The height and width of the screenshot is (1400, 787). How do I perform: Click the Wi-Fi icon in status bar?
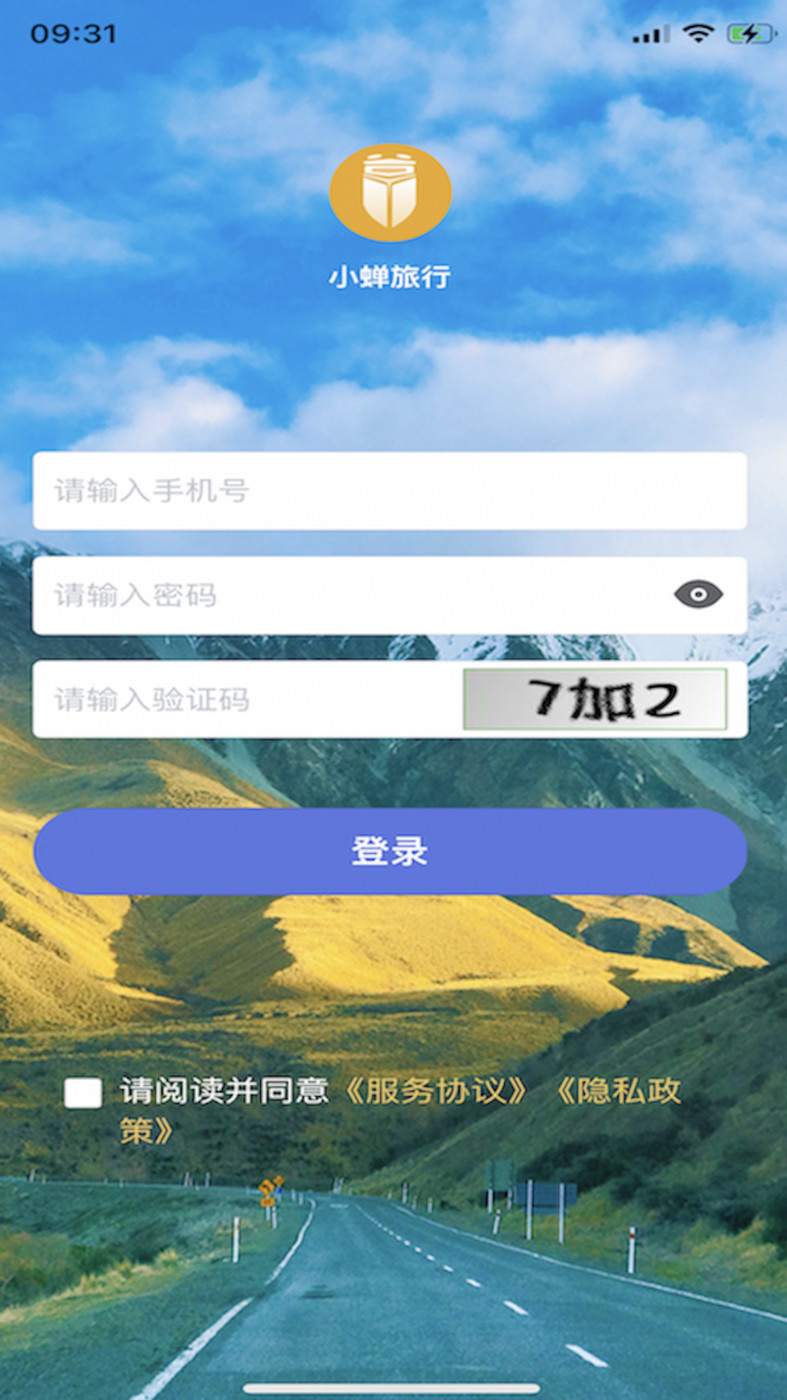698,32
